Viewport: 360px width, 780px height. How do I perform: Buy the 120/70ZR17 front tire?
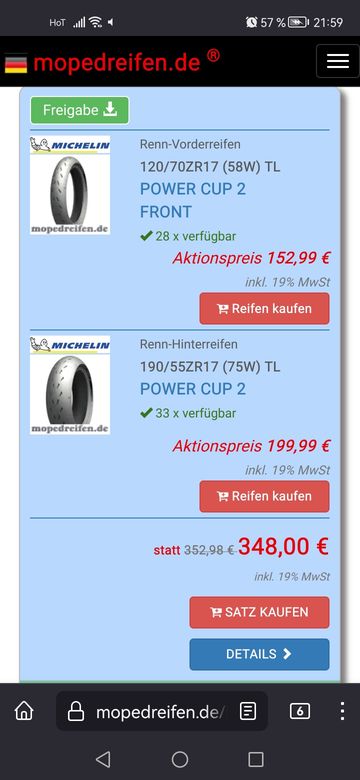(x=265, y=308)
